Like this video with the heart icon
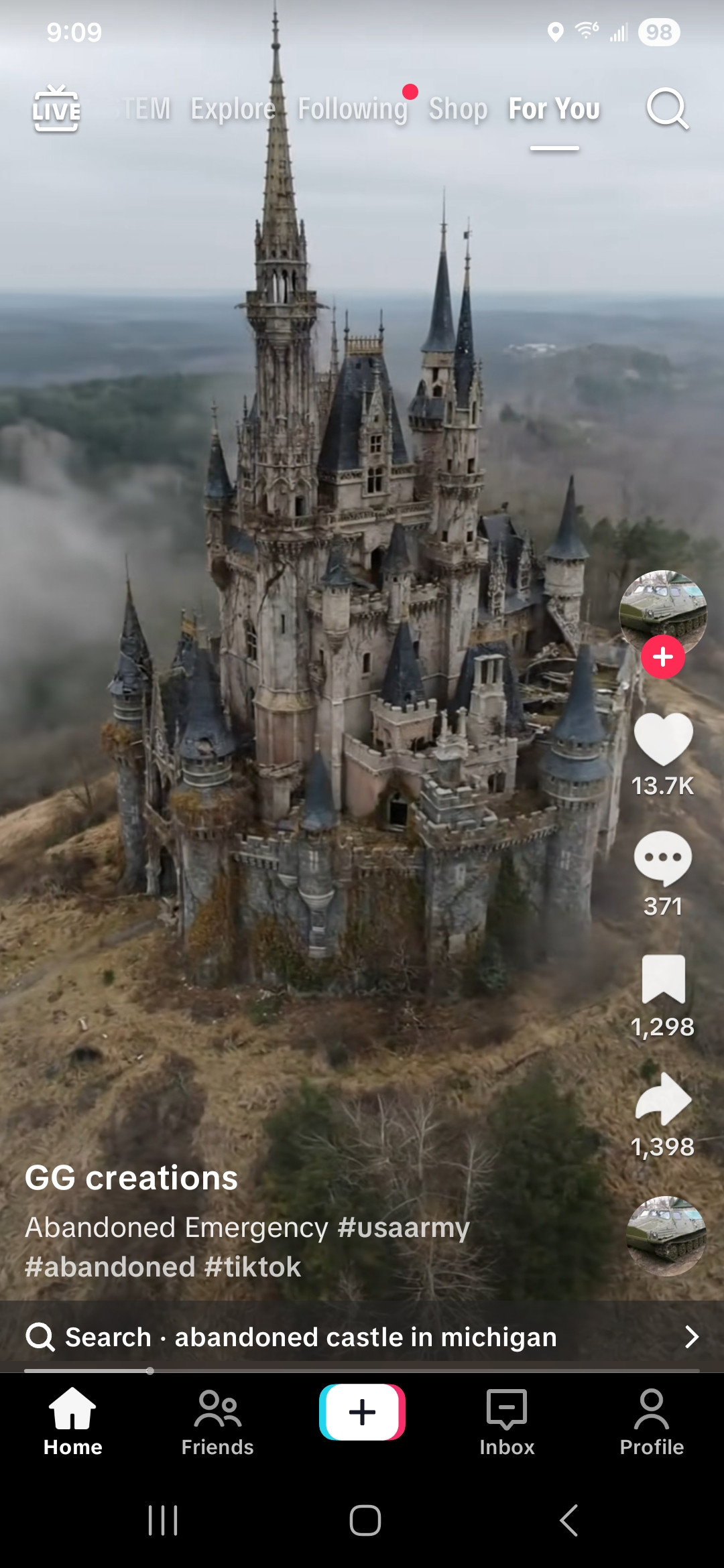The image size is (724, 1568). point(662,738)
